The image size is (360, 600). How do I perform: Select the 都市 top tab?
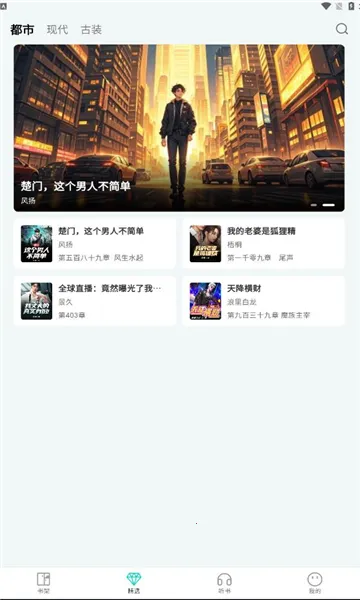22,29
